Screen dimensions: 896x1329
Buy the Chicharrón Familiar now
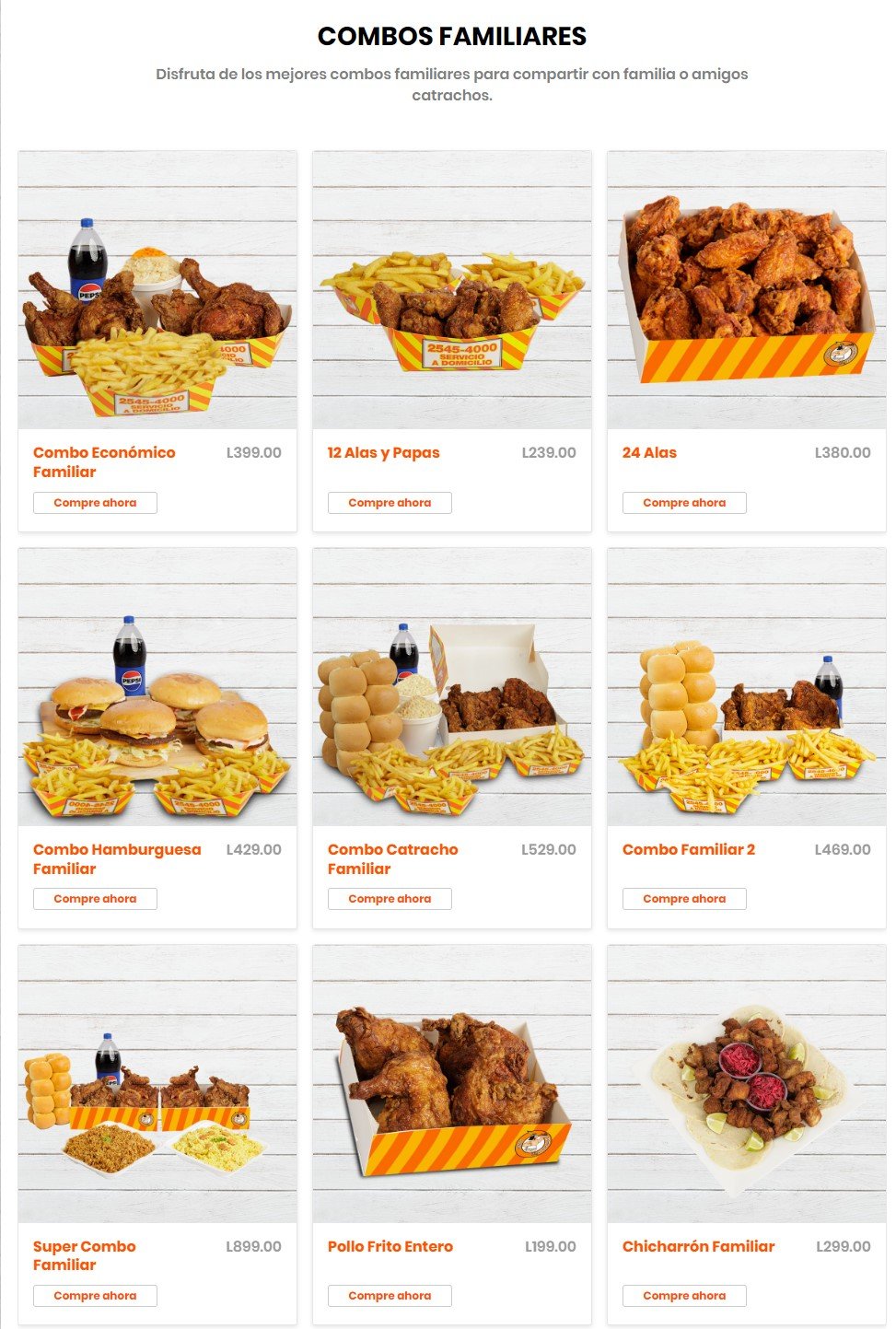[684, 1296]
